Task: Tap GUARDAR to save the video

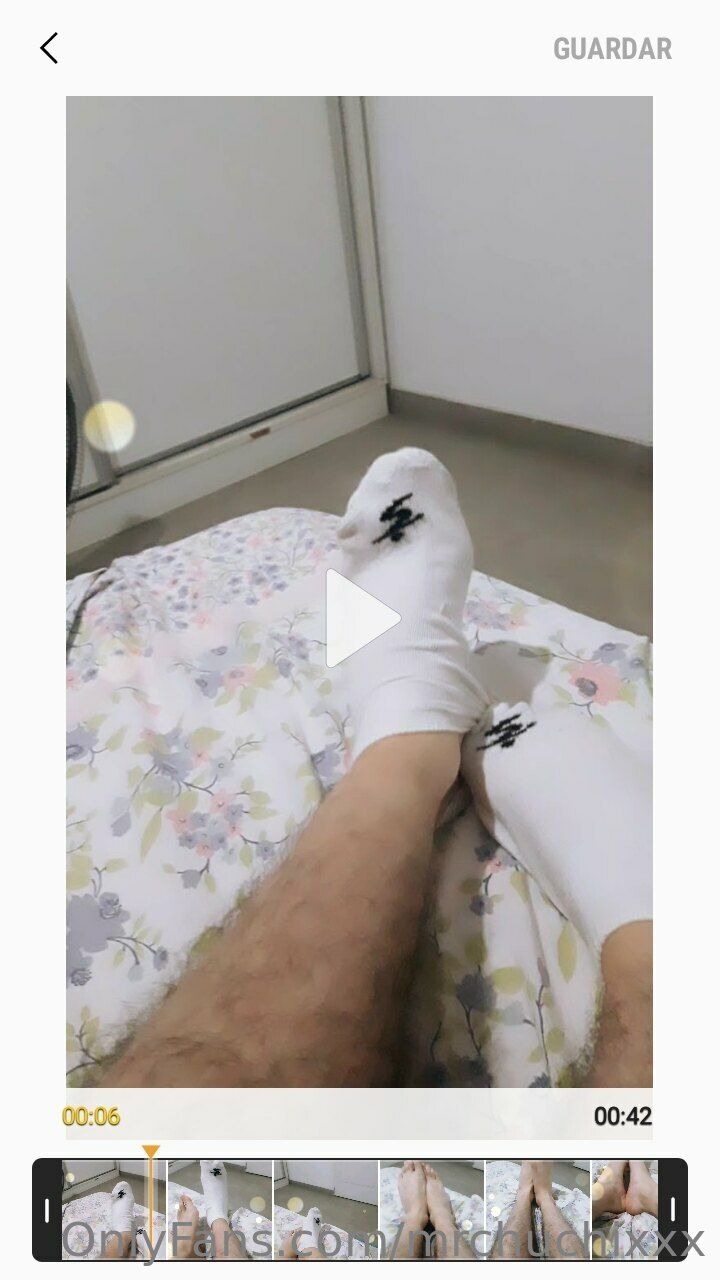Action: (612, 49)
